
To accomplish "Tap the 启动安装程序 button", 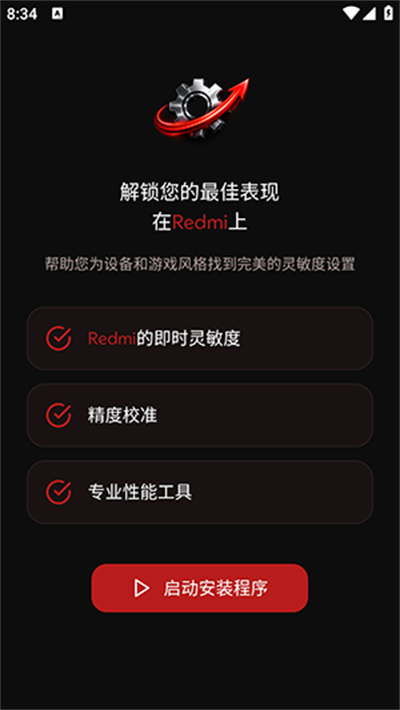I will click(200, 588).
